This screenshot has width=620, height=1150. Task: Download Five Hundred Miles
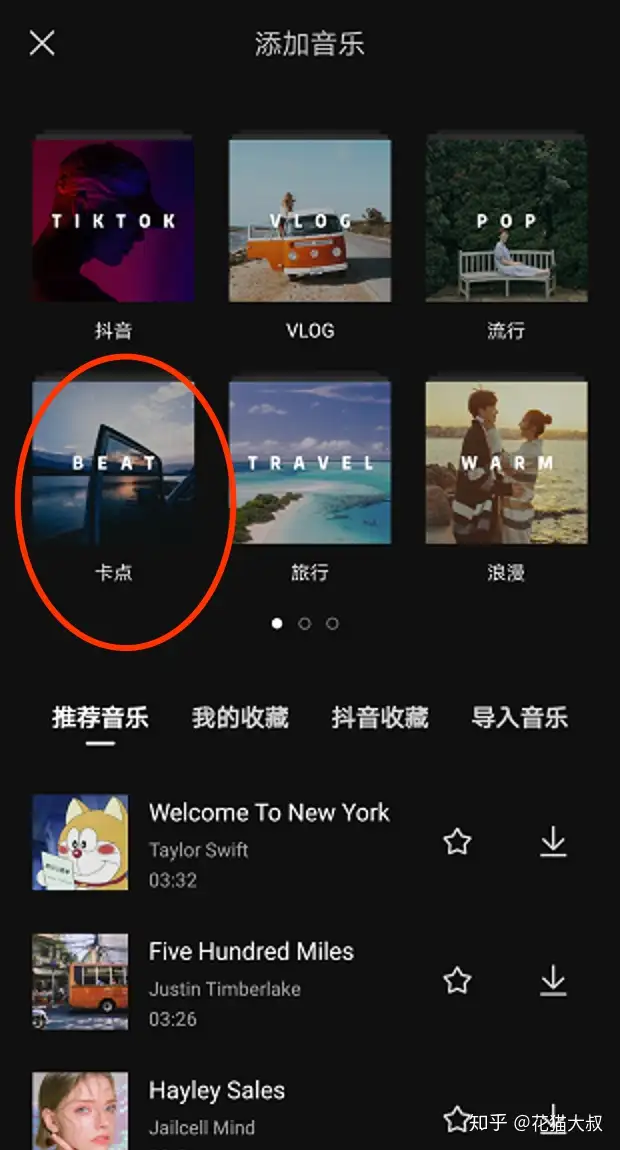click(x=553, y=980)
